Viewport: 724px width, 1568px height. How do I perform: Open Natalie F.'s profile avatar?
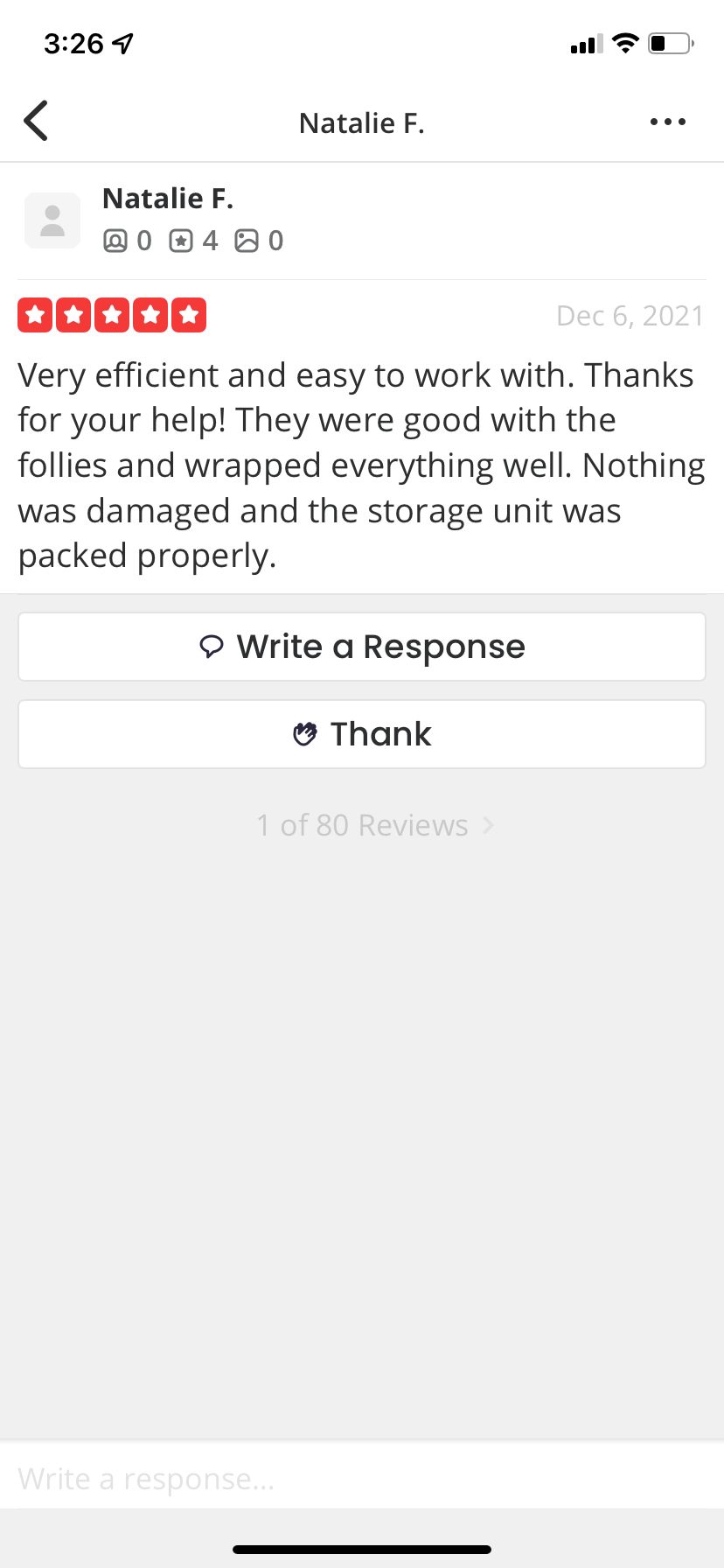click(x=52, y=220)
